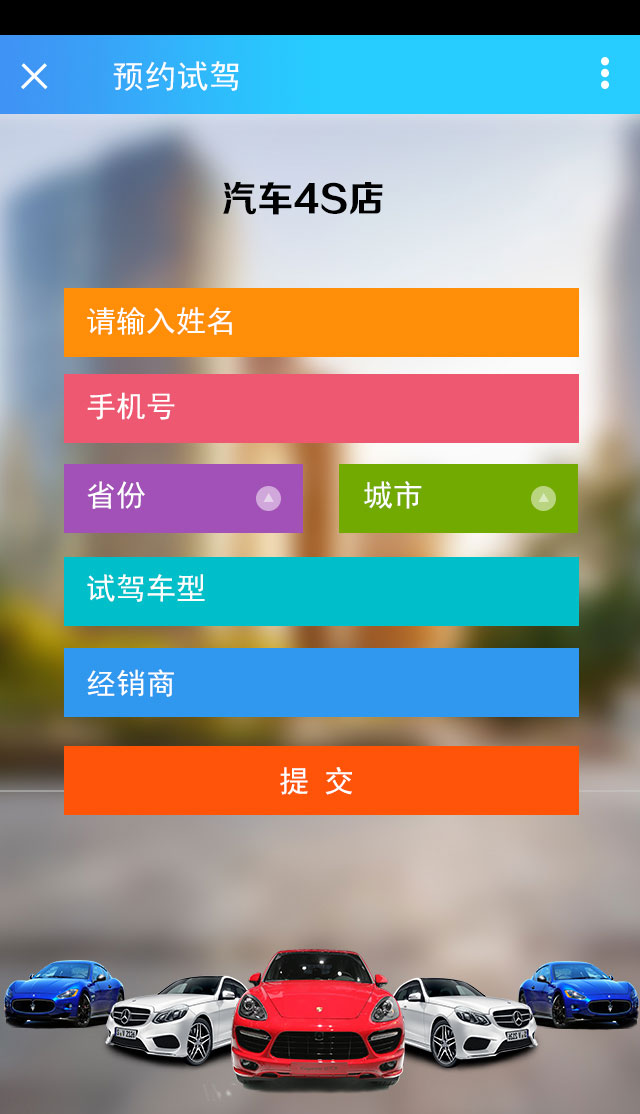Tap the 手机号 phone number field
The height and width of the screenshot is (1114, 640).
click(x=321, y=408)
